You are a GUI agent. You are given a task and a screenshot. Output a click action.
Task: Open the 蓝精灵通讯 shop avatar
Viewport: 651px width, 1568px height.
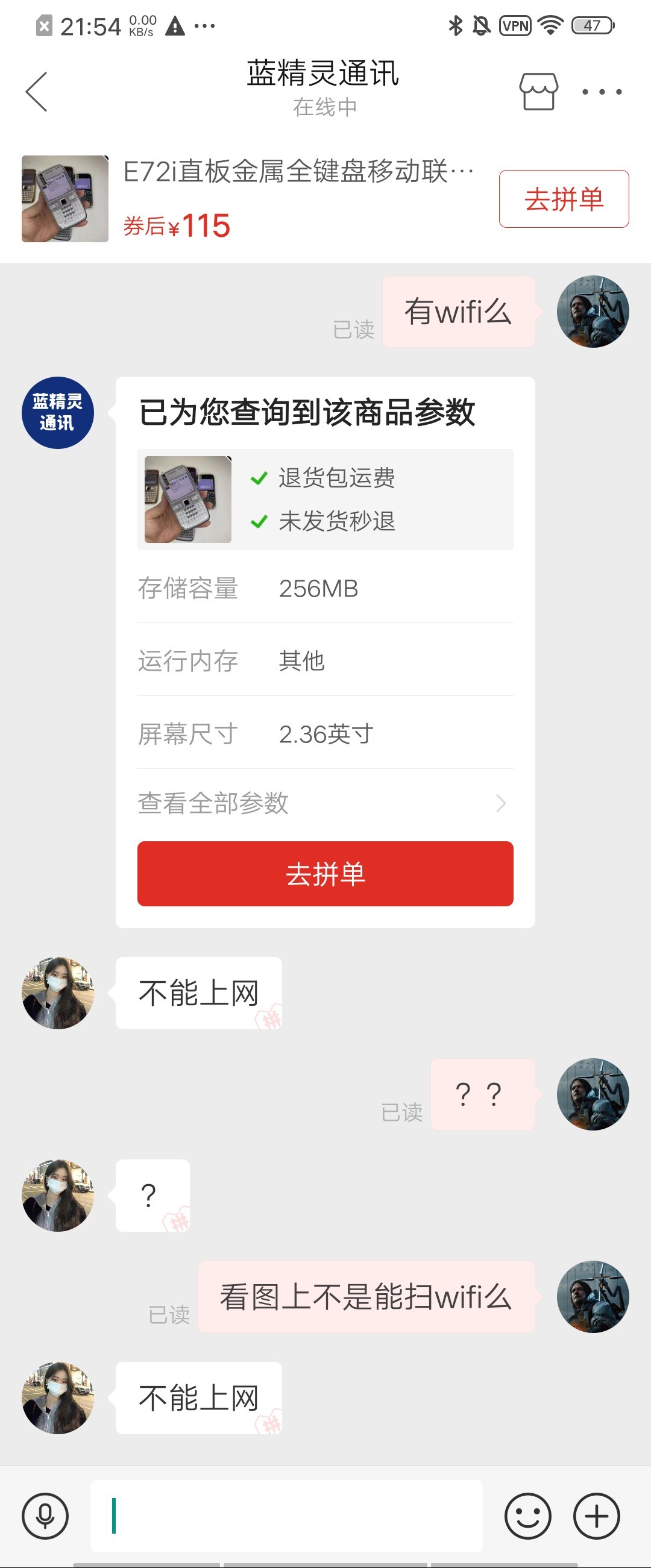point(58,413)
